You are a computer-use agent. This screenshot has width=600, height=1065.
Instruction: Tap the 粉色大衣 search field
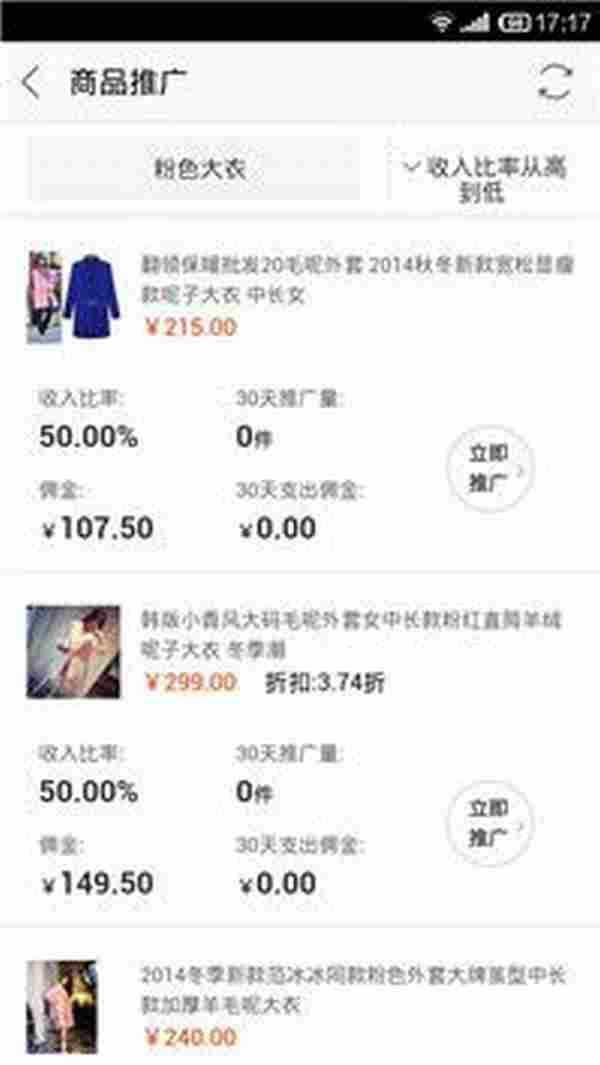[194, 169]
